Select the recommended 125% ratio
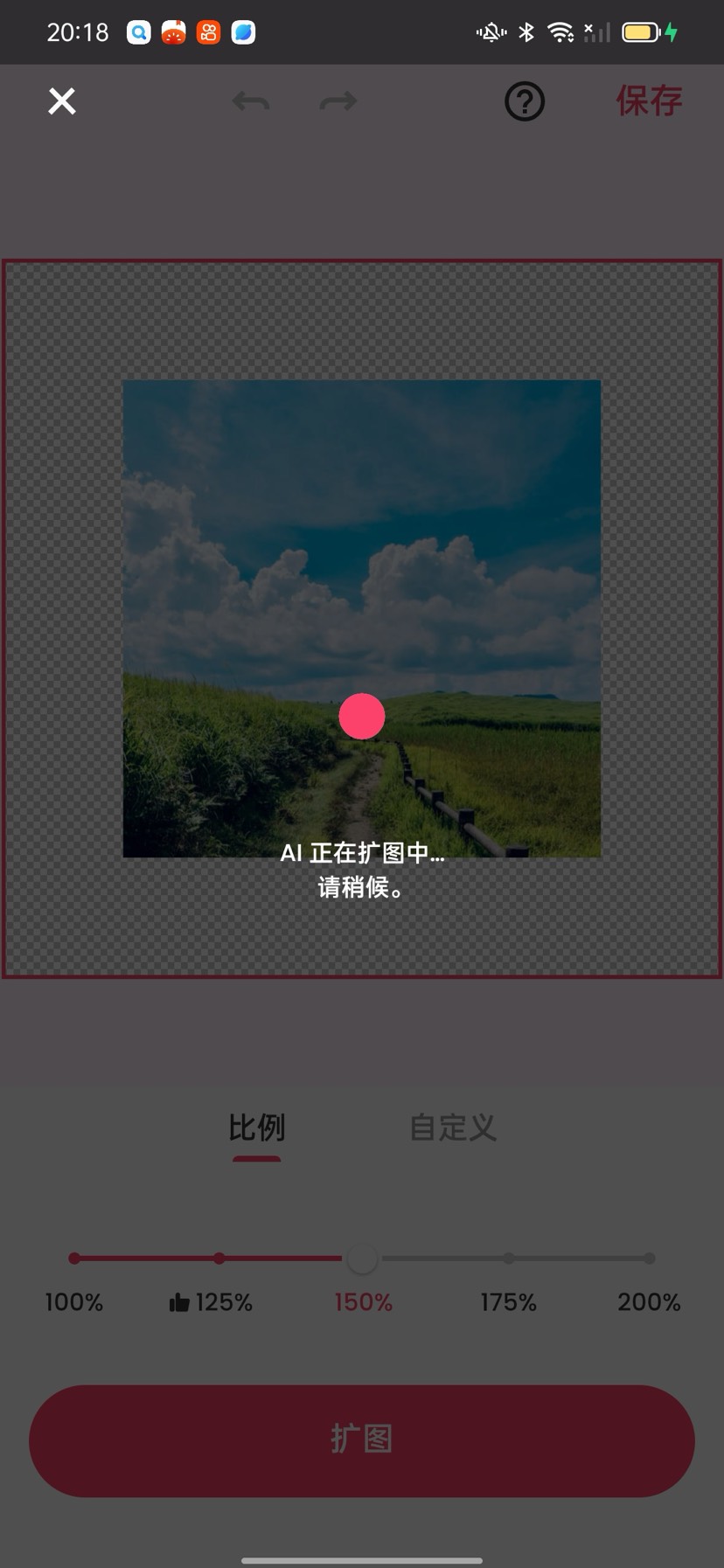Image resolution: width=724 pixels, height=1568 pixels. click(219, 1259)
